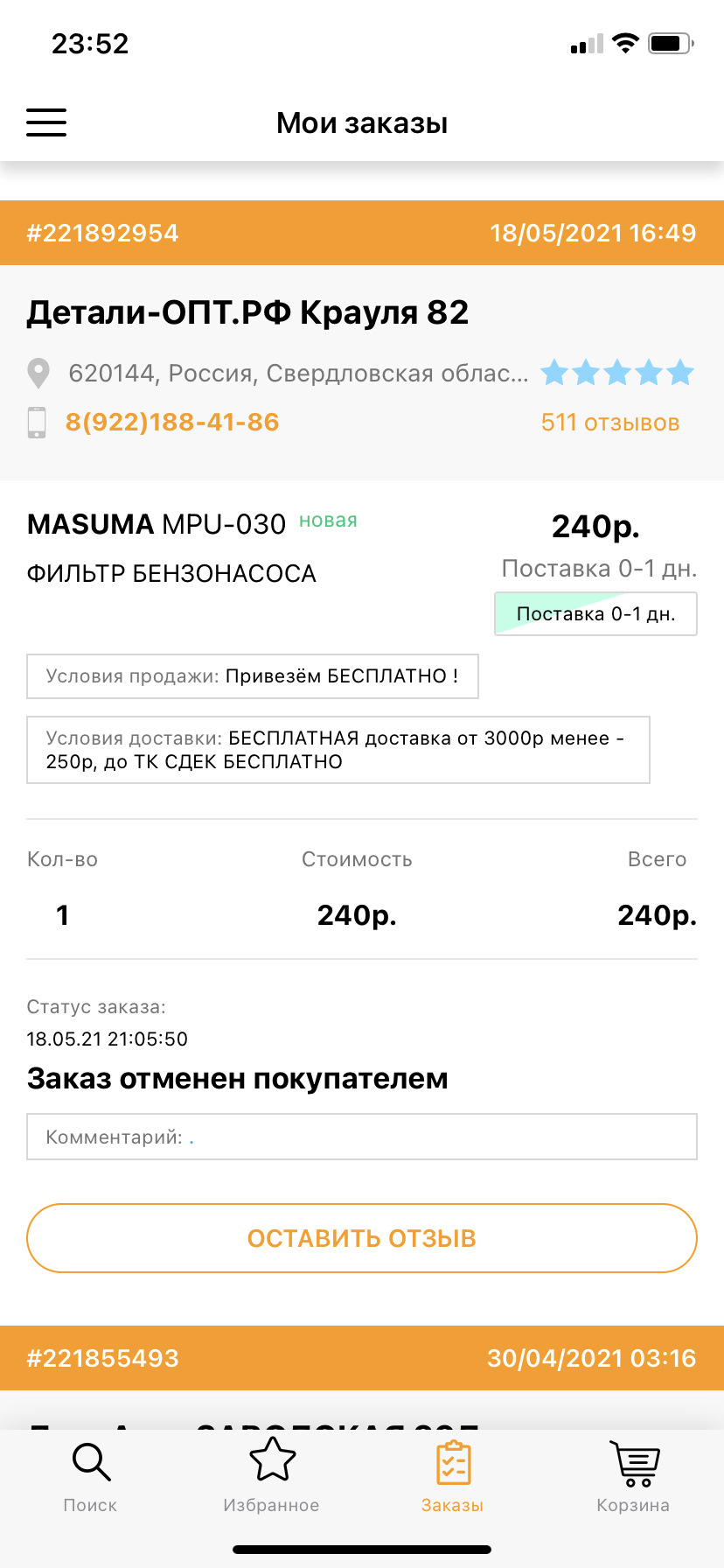The image size is (724, 1568).
Task: Open the Корзина cart tab
Action: (633, 1477)
